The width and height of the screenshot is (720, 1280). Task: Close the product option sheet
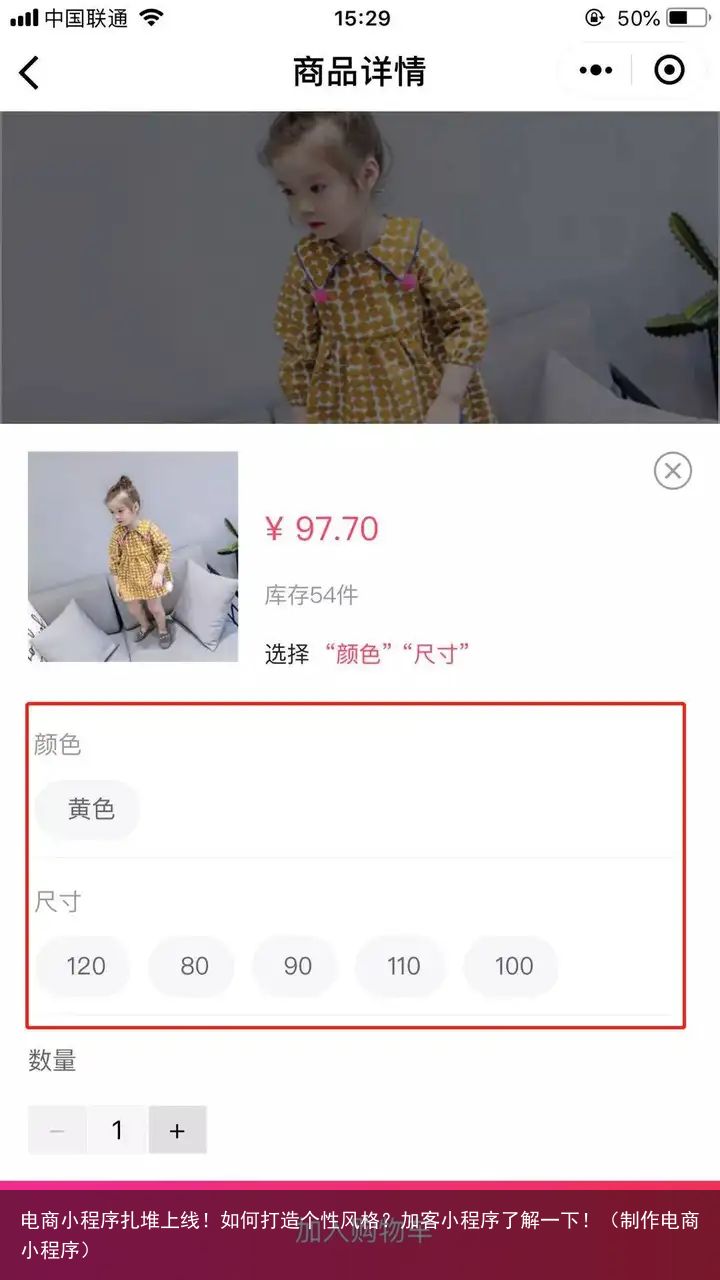point(673,470)
